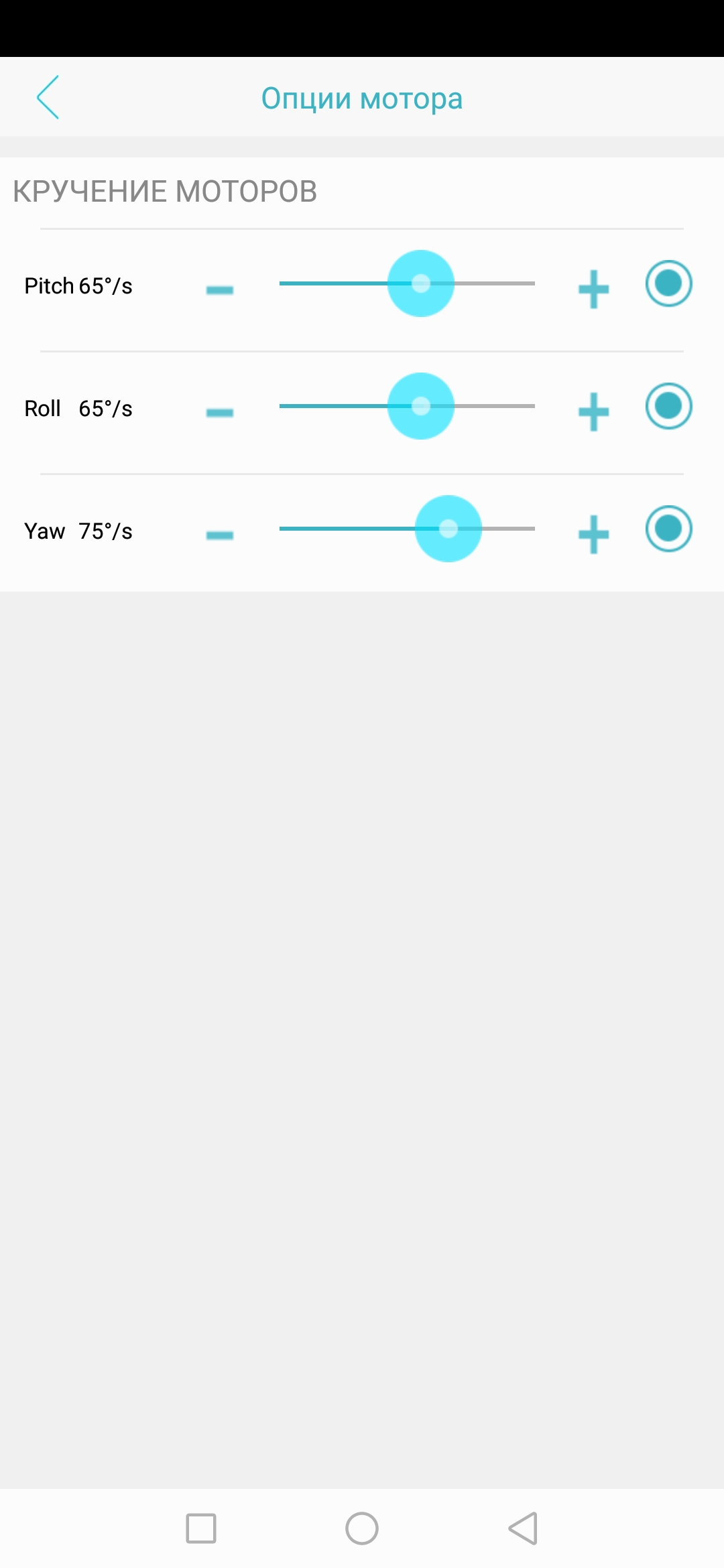Decrease Yaw speed with minus button

[220, 535]
